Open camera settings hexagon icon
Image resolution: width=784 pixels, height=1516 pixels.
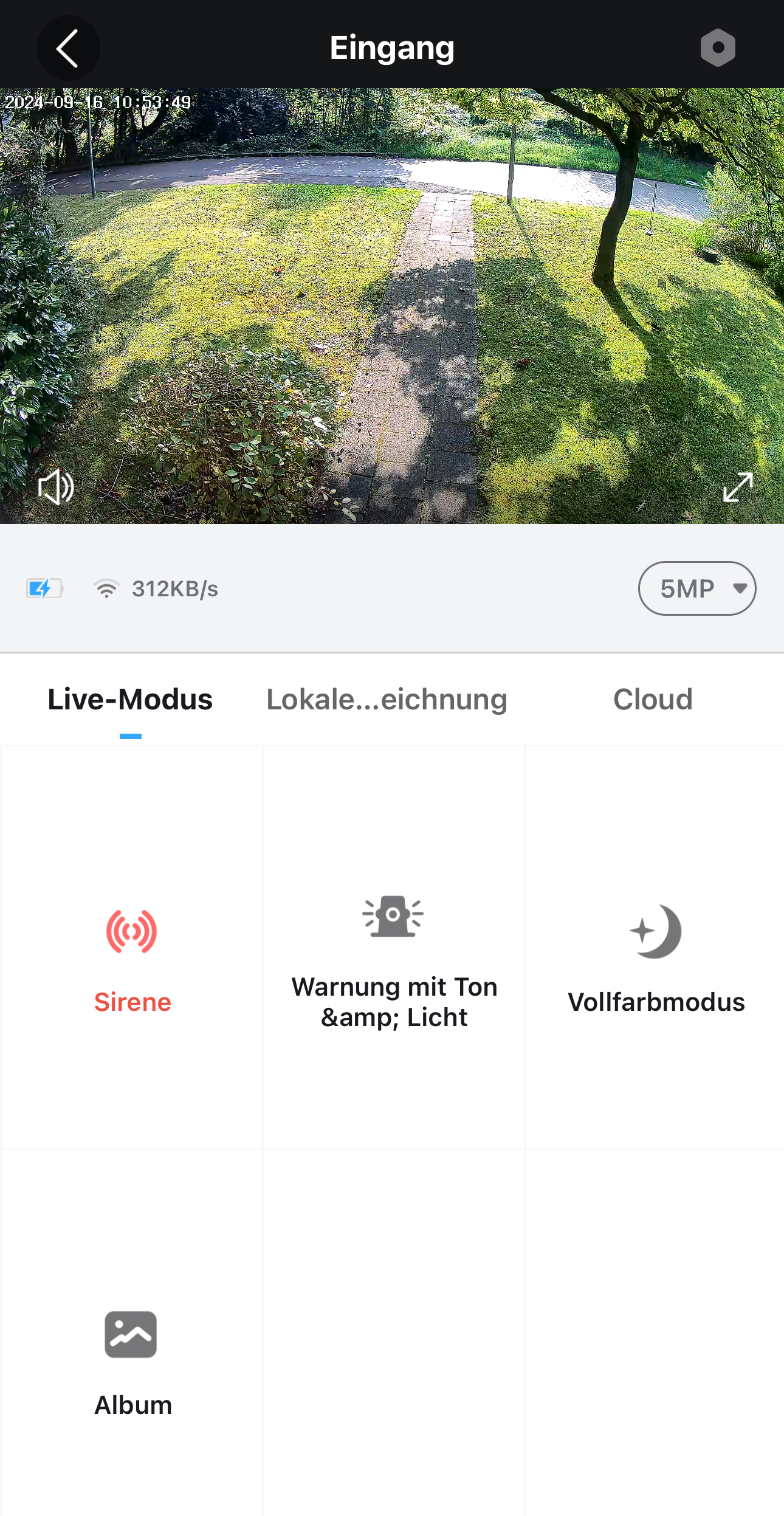click(717, 48)
